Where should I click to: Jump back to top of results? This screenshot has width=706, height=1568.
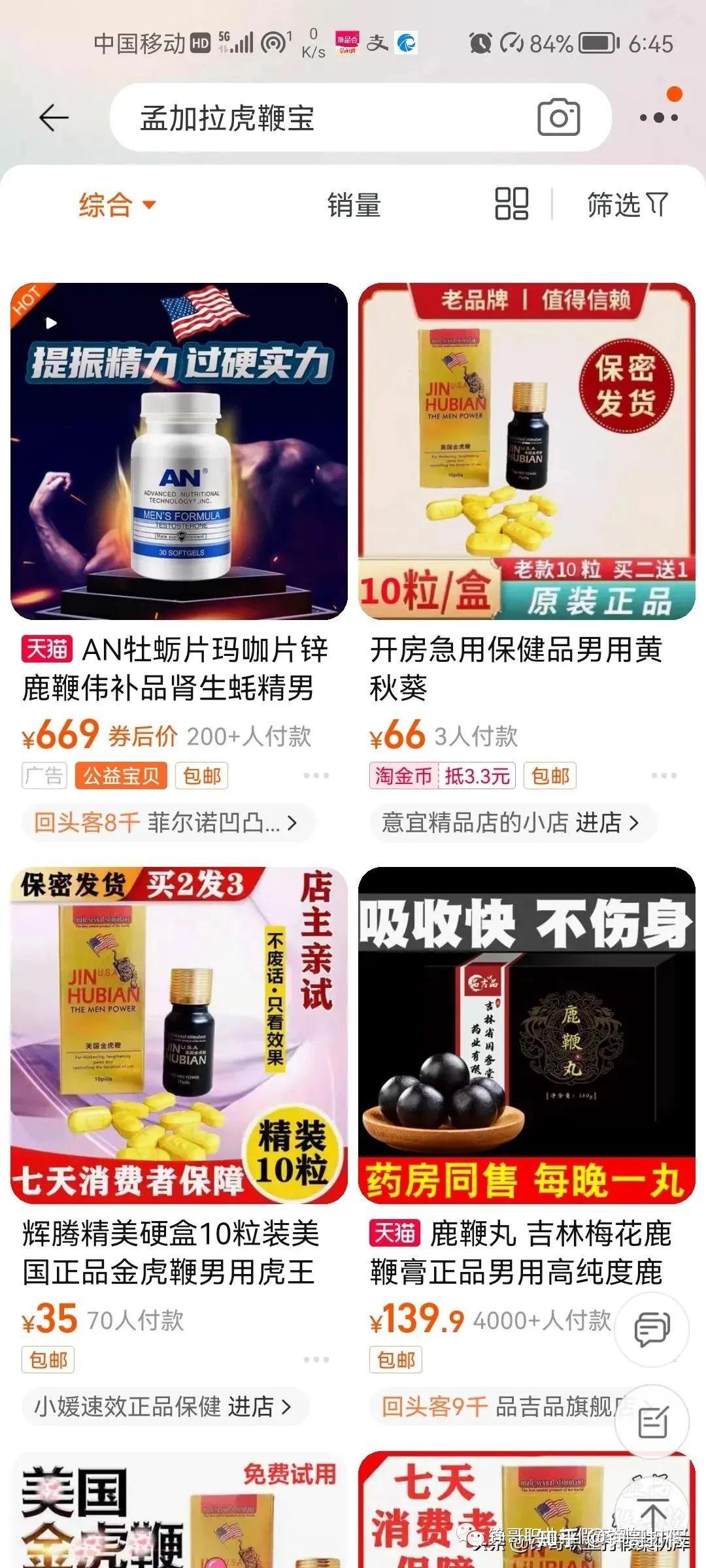tap(652, 1516)
